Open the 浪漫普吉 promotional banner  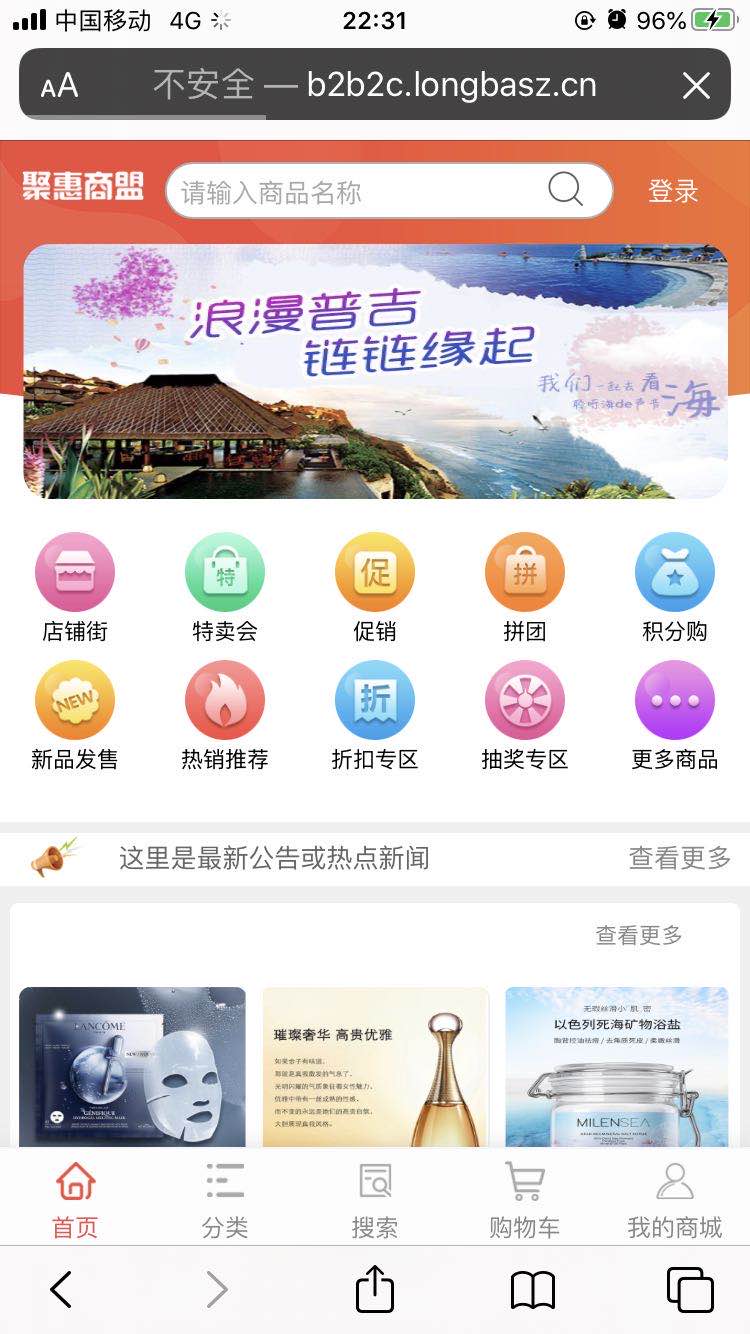[x=375, y=371]
